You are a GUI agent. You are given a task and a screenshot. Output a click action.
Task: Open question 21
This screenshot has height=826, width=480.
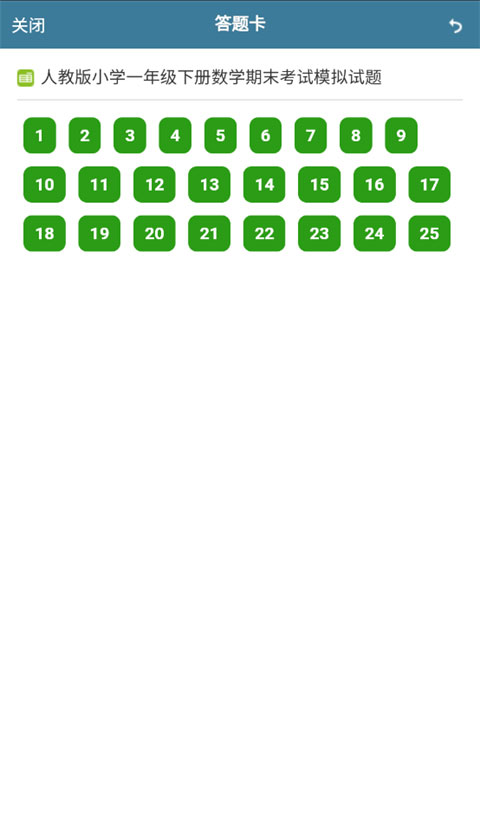(x=209, y=233)
